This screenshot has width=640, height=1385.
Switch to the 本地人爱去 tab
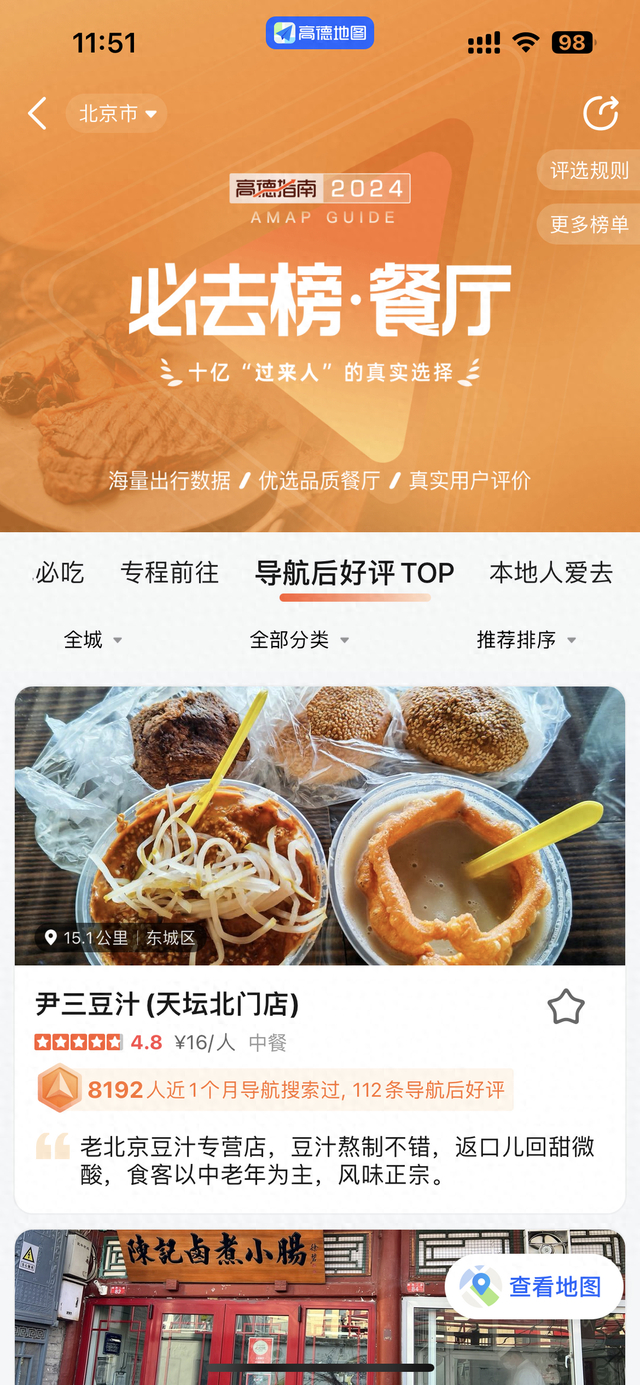550,573
